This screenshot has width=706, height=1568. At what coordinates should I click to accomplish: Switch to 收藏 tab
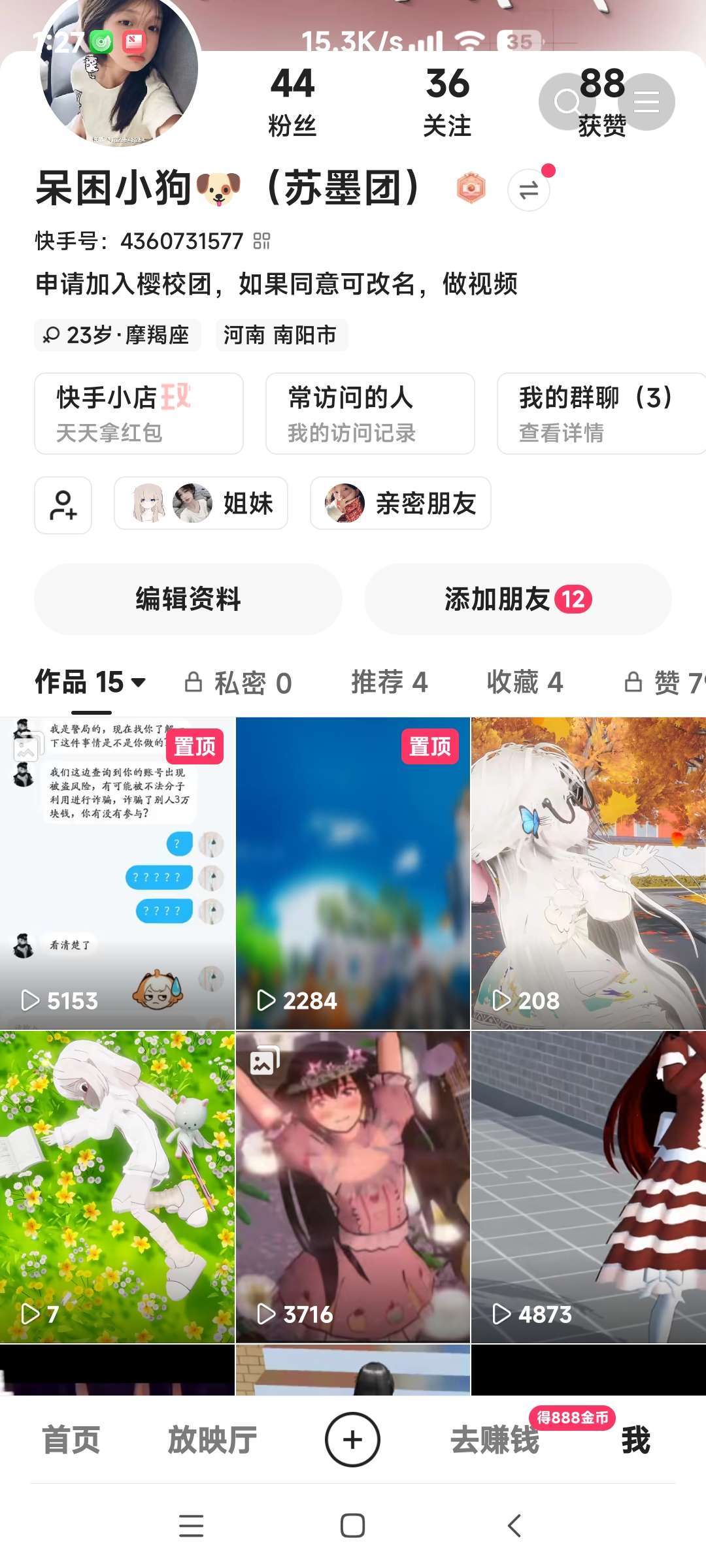point(525,683)
